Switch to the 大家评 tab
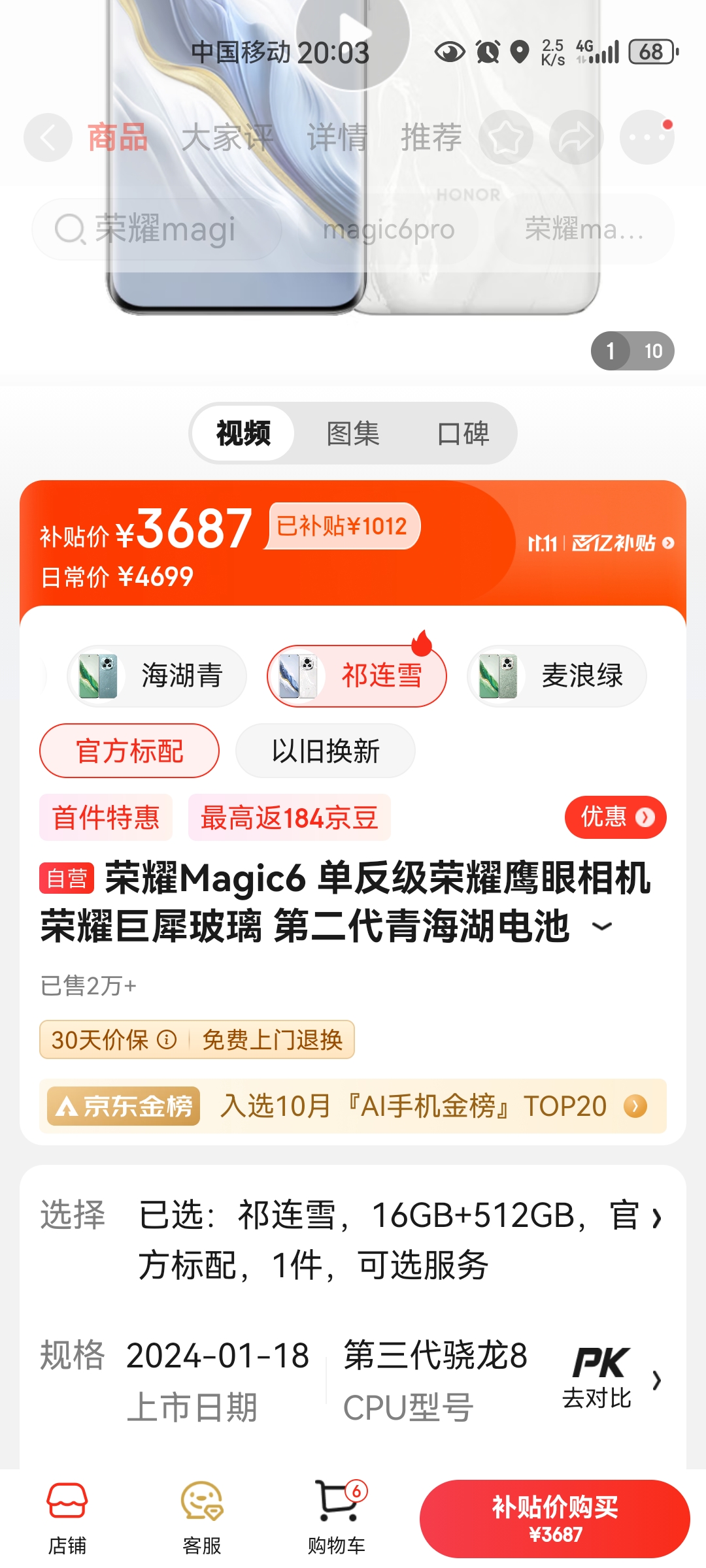Image resolution: width=706 pixels, height=1568 pixels. pos(226,138)
